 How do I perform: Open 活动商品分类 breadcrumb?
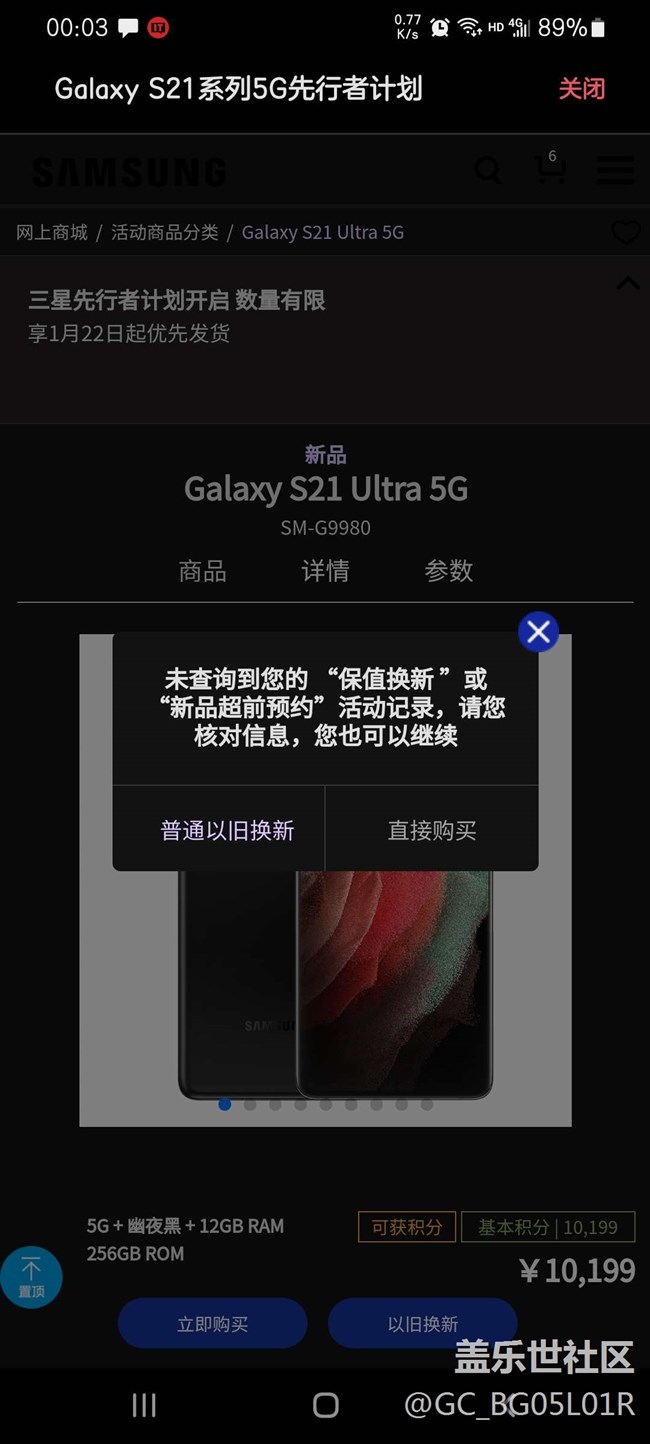[164, 232]
